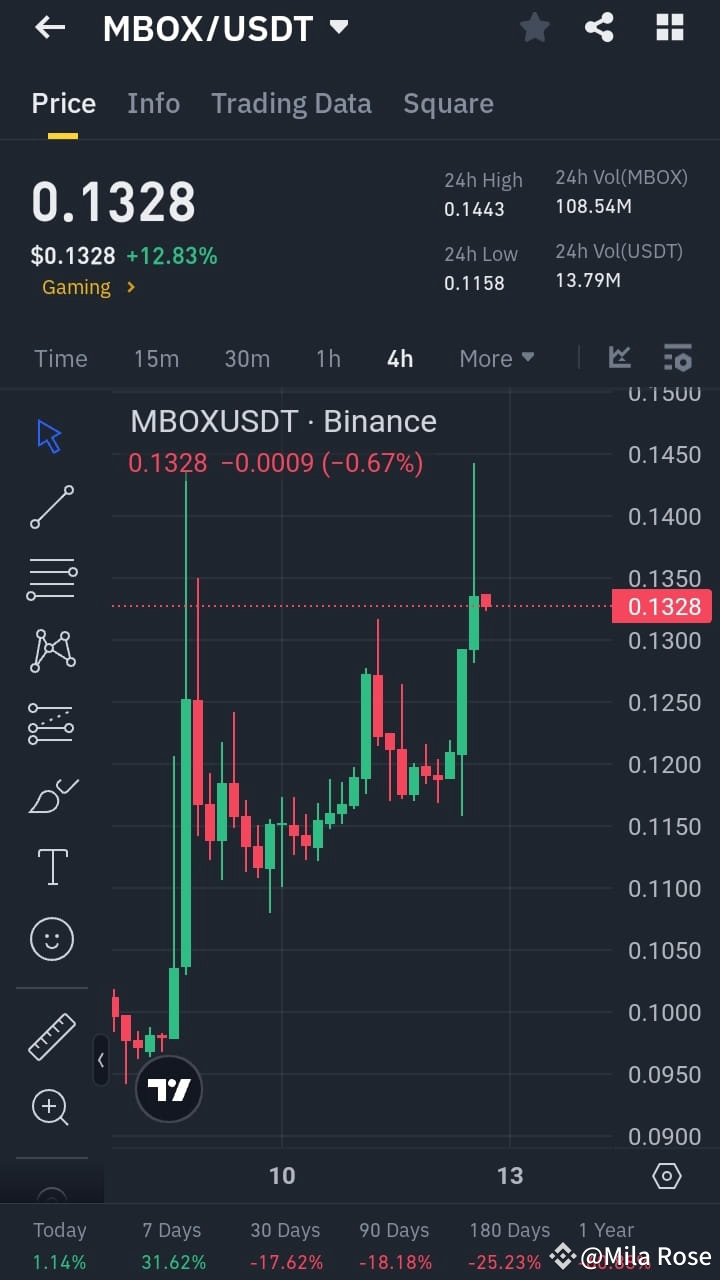
Task: Open chart indicator settings icon
Action: [x=678, y=358]
